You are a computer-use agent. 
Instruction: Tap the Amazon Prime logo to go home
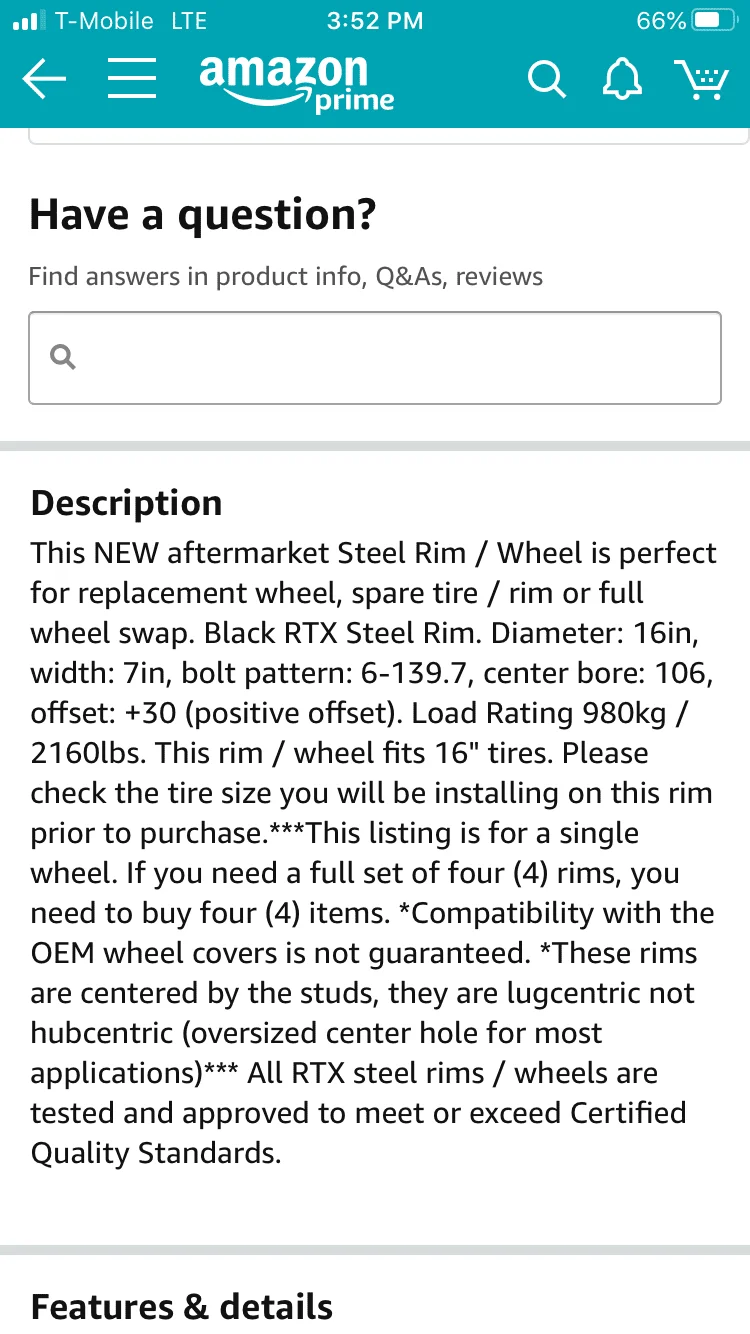tap(297, 82)
